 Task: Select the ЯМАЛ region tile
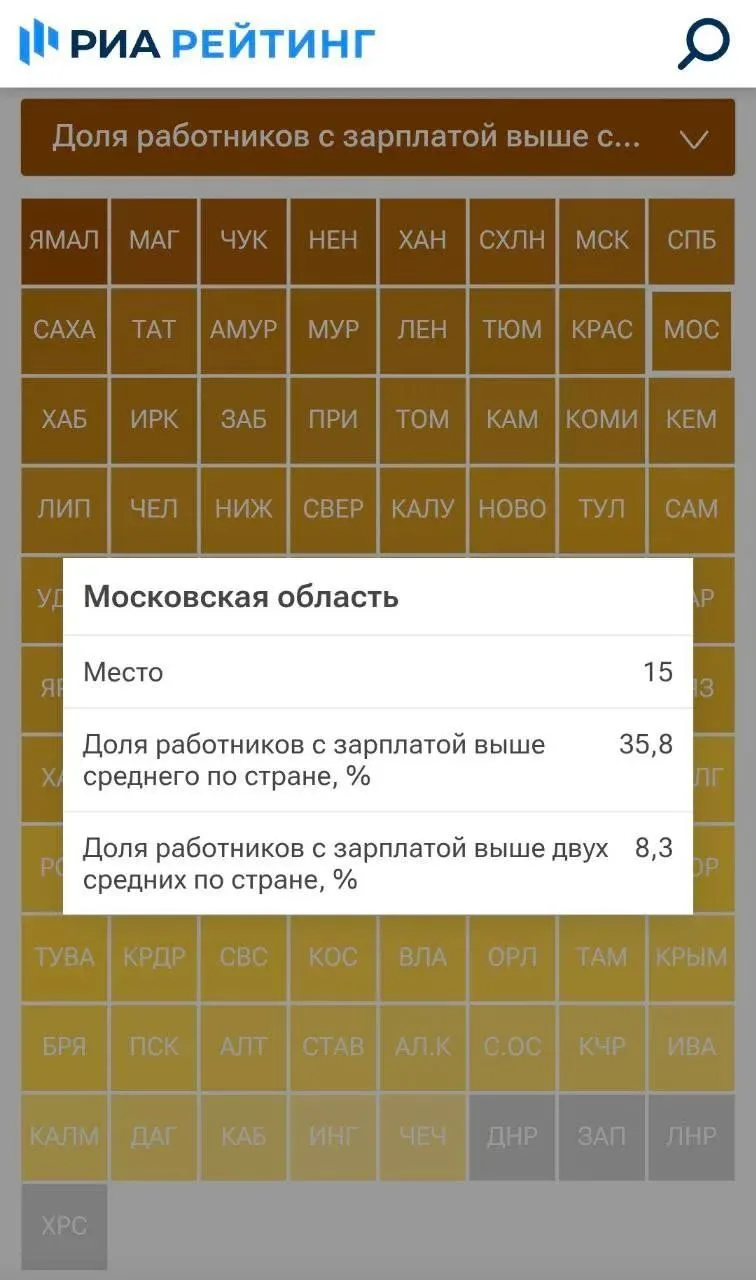pyautogui.click(x=64, y=241)
